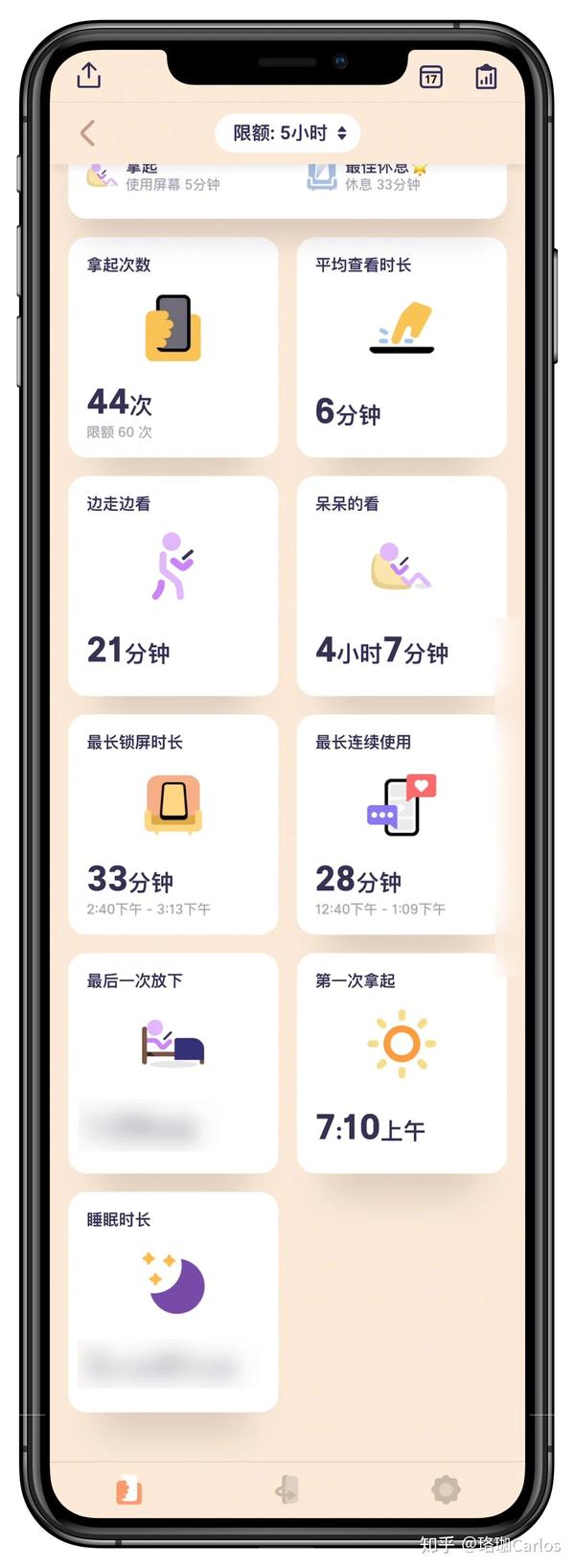The height and width of the screenshot is (1568, 575).
Task: Open the 拿起次数 card
Action: (x=173, y=348)
